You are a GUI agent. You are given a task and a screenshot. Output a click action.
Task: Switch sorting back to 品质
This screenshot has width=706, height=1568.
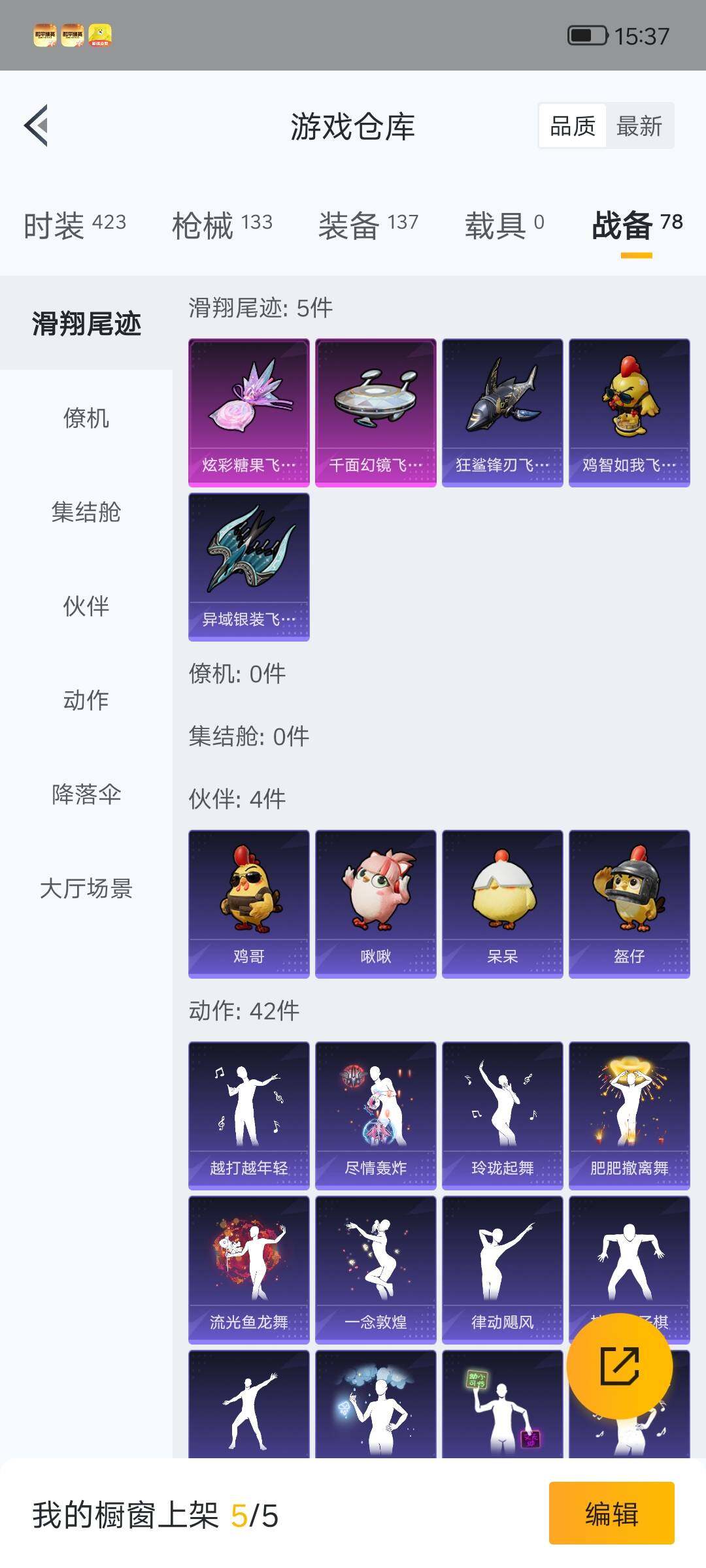pyautogui.click(x=573, y=125)
